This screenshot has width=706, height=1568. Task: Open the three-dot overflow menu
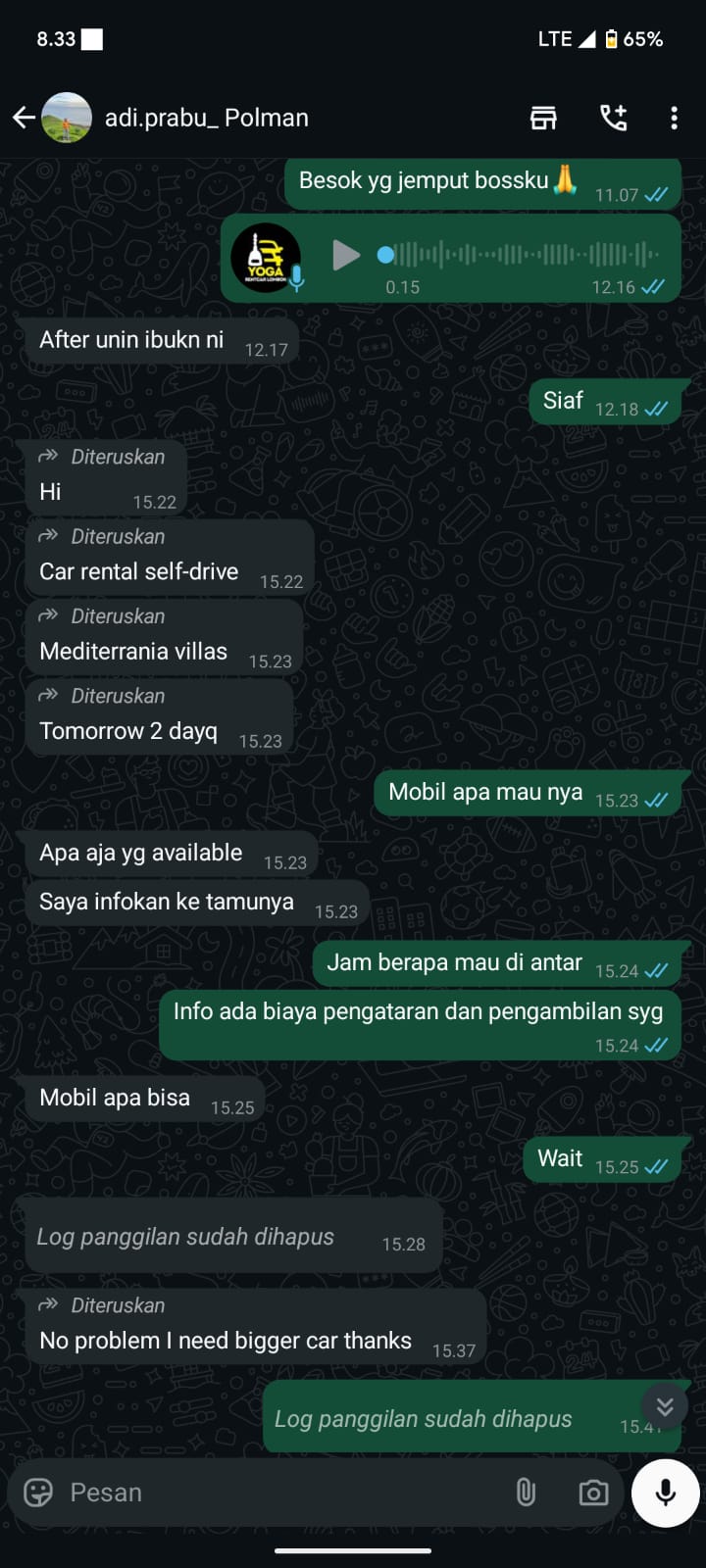pos(674,118)
